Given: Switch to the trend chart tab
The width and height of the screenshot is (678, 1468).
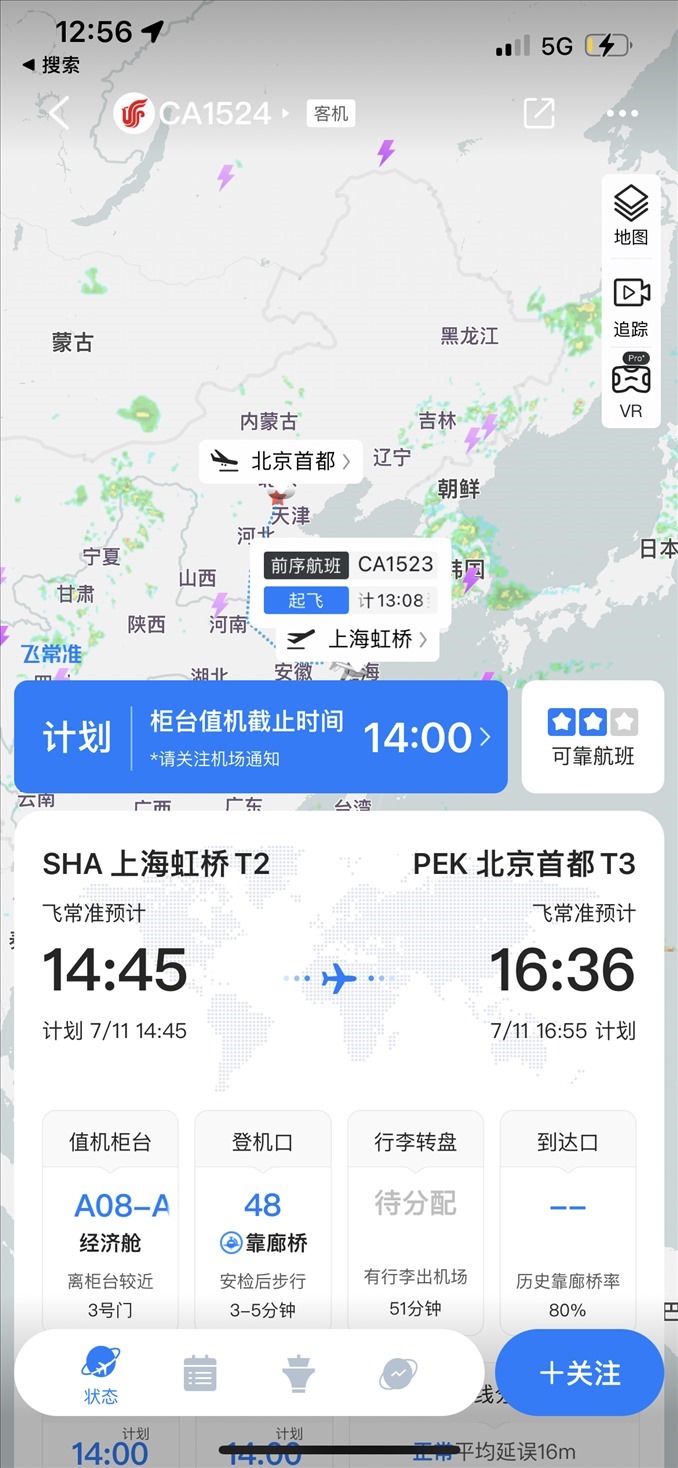Looking at the screenshot, I should pyautogui.click(x=398, y=1374).
